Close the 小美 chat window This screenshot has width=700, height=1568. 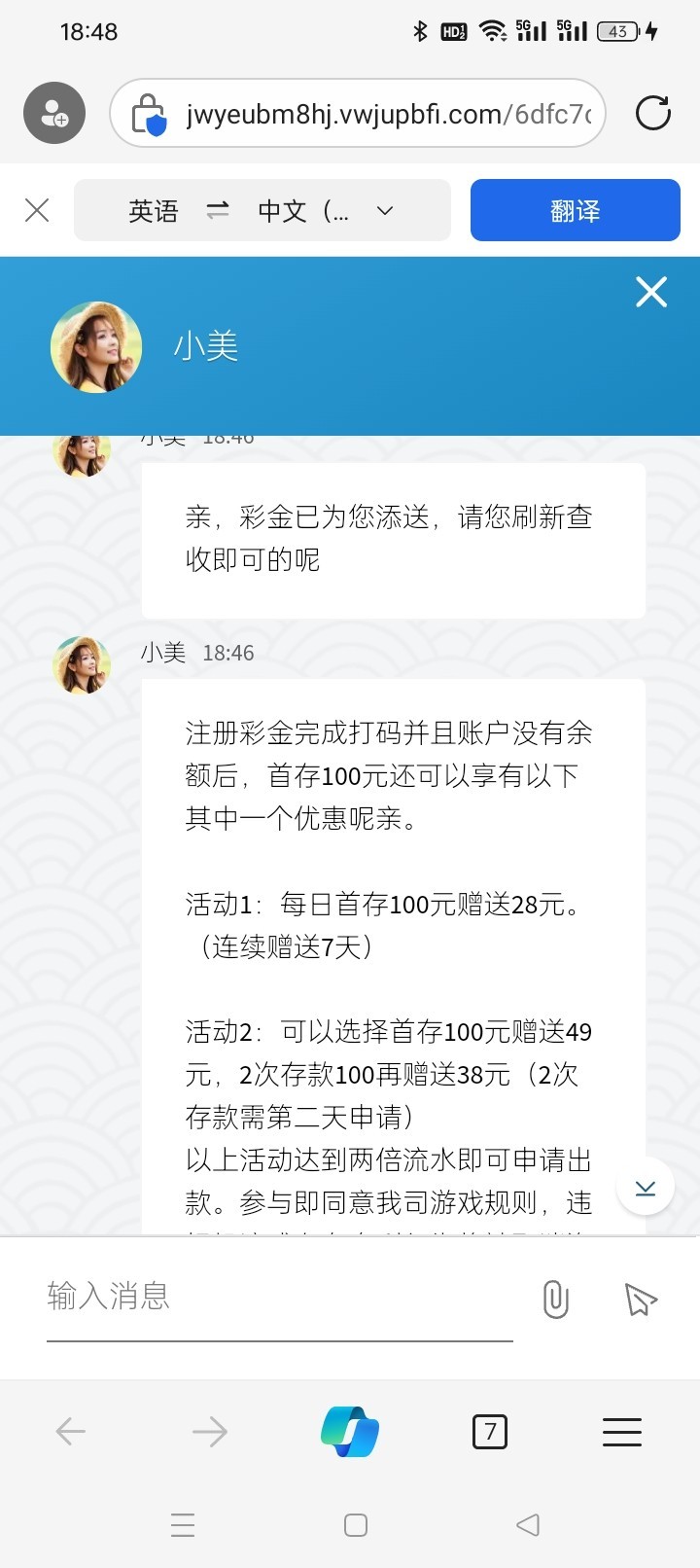650,292
